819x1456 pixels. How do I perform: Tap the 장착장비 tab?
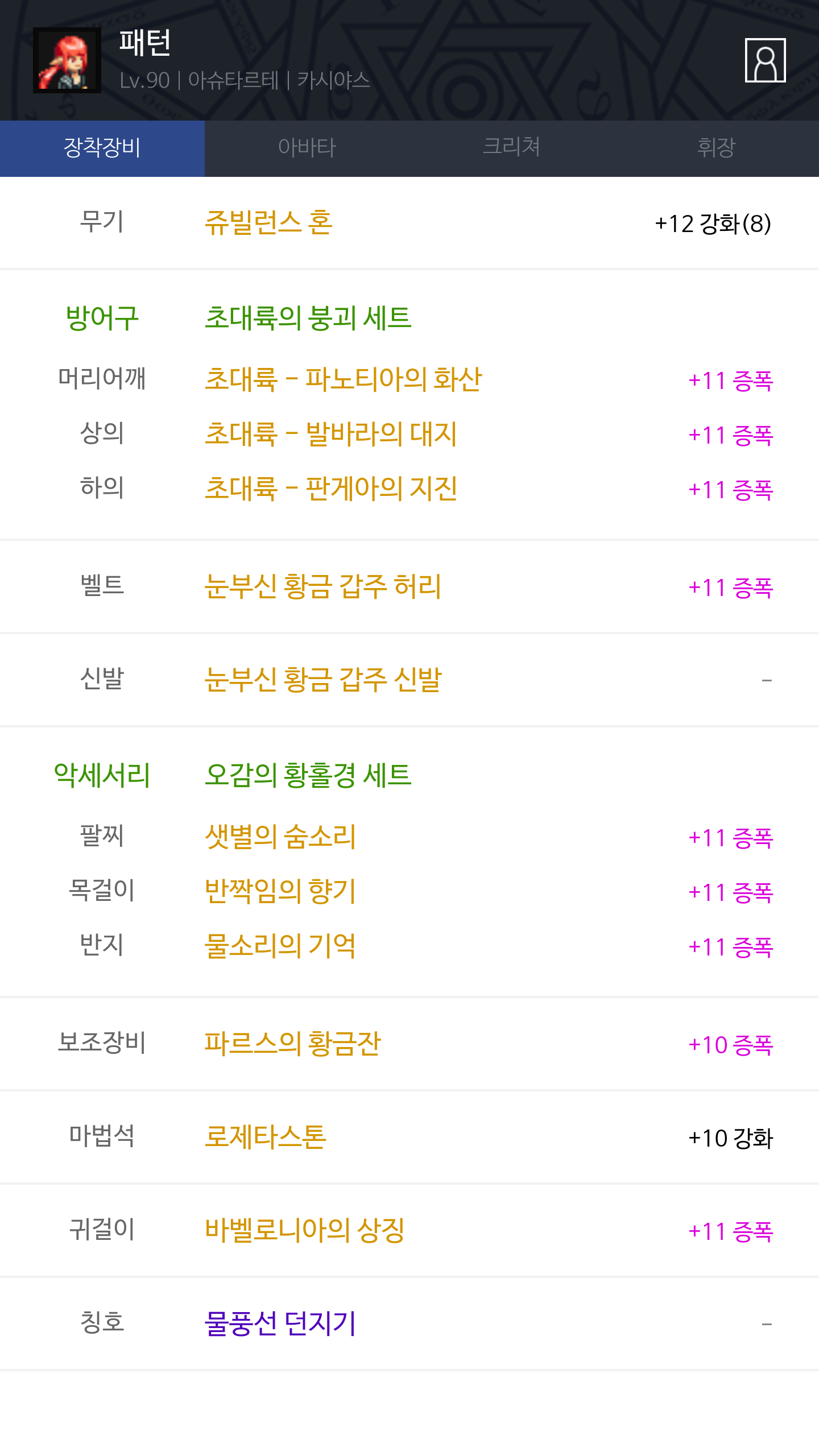[102, 148]
